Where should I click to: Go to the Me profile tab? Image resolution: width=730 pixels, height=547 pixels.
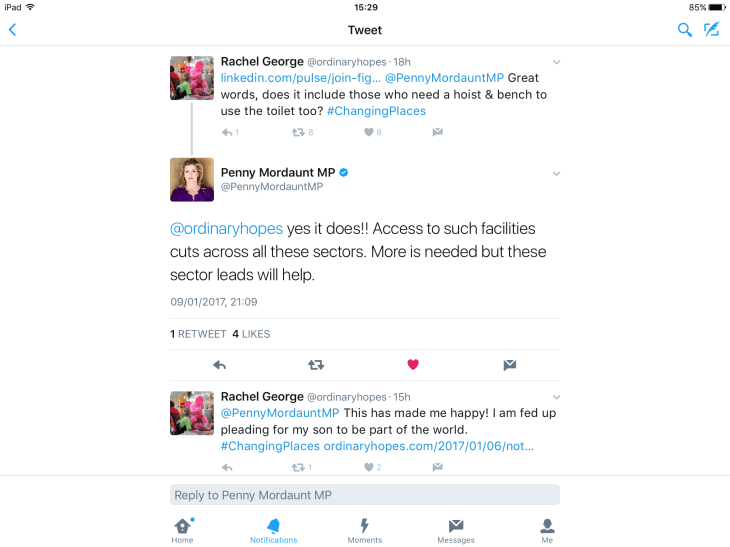tap(547, 528)
